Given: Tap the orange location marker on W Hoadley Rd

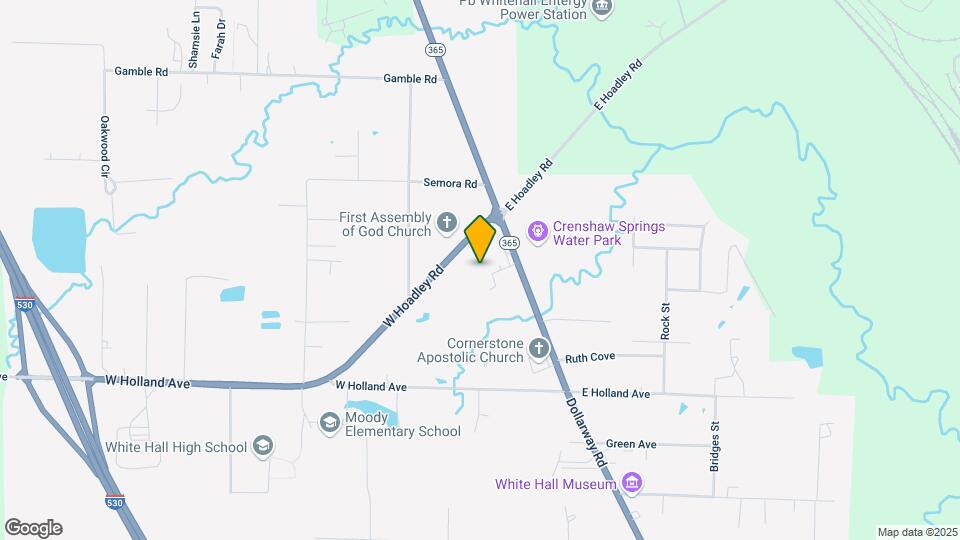Looking at the screenshot, I should 481,239.
